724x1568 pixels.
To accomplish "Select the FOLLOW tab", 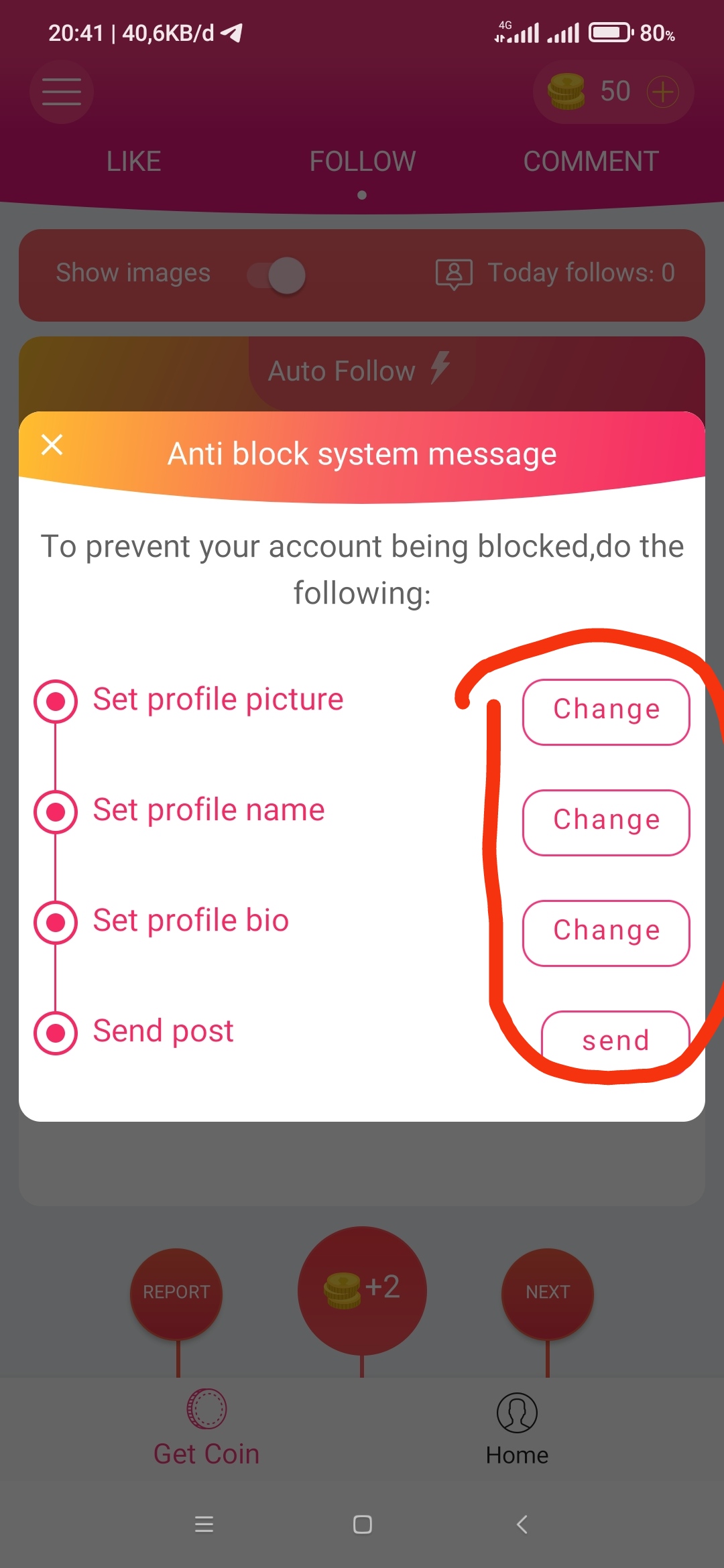I will pyautogui.click(x=362, y=161).
